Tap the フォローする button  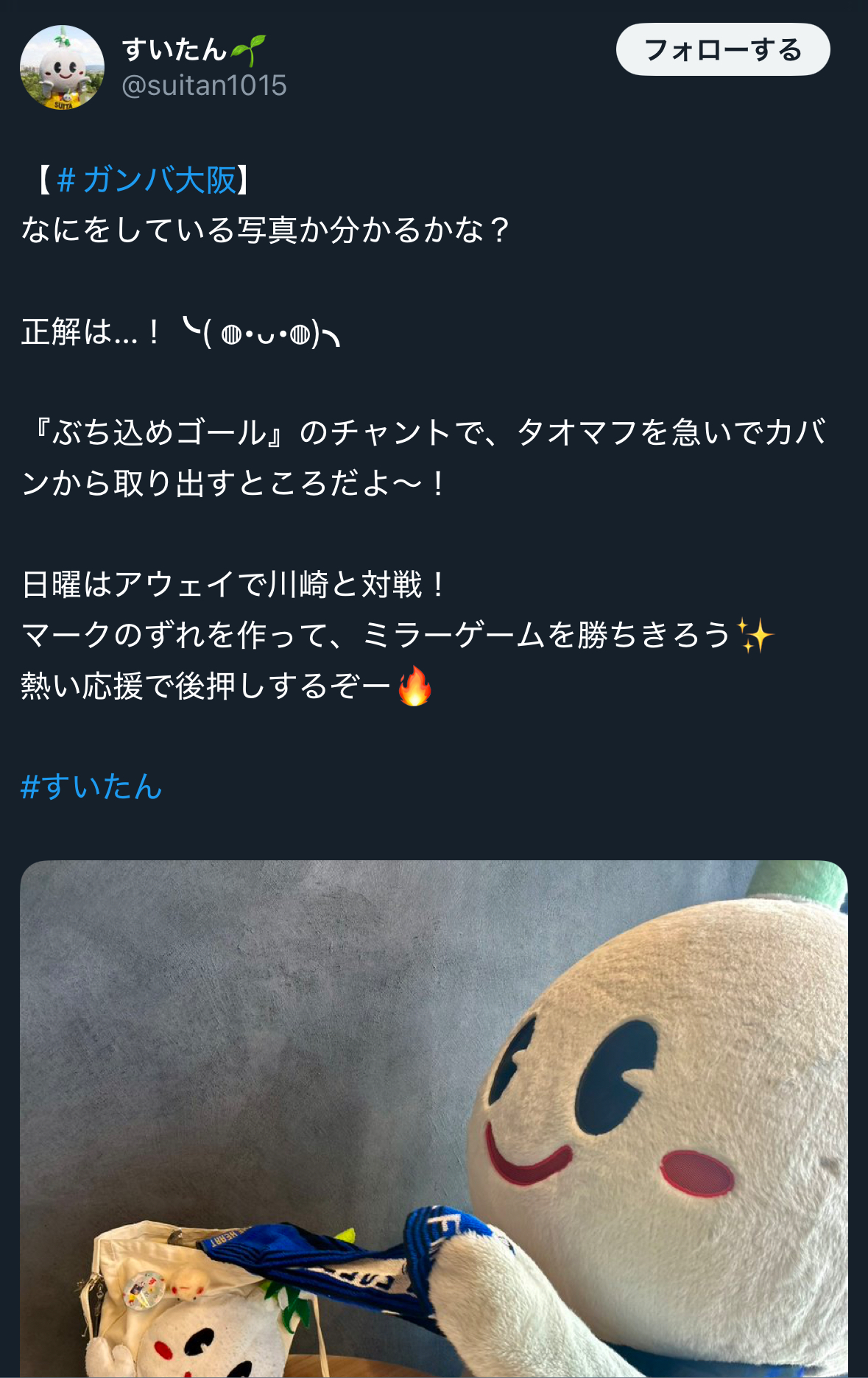[x=722, y=50]
